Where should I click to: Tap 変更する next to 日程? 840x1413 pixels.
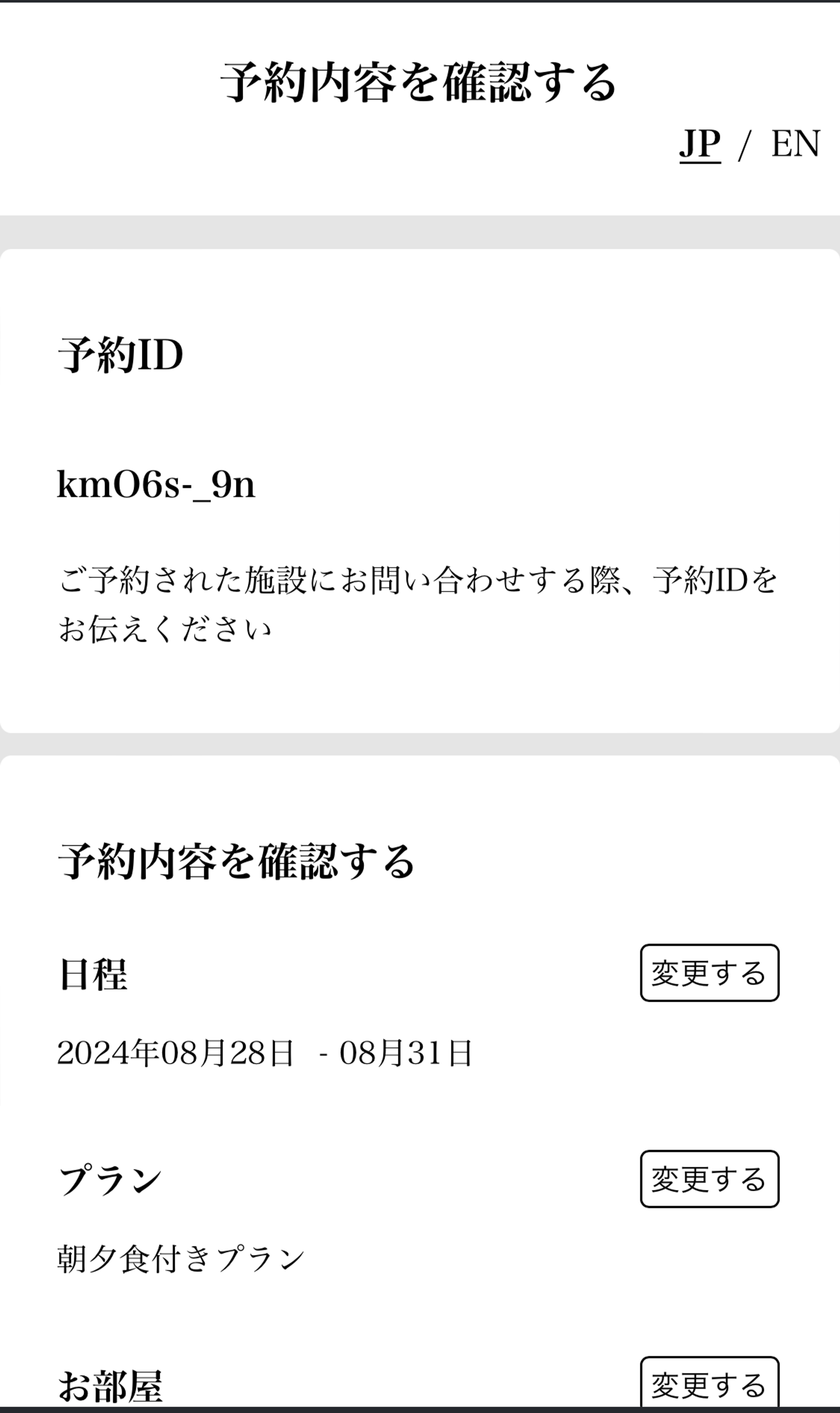point(709,973)
